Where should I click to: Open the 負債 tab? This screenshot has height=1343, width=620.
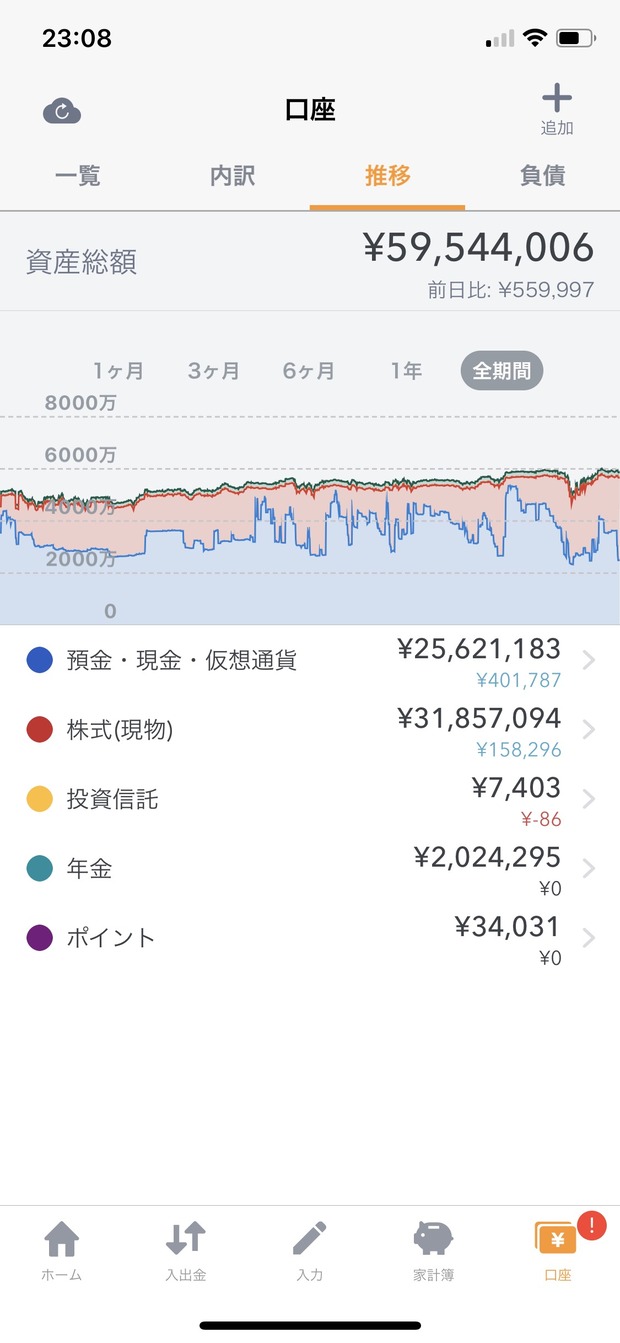(x=542, y=176)
